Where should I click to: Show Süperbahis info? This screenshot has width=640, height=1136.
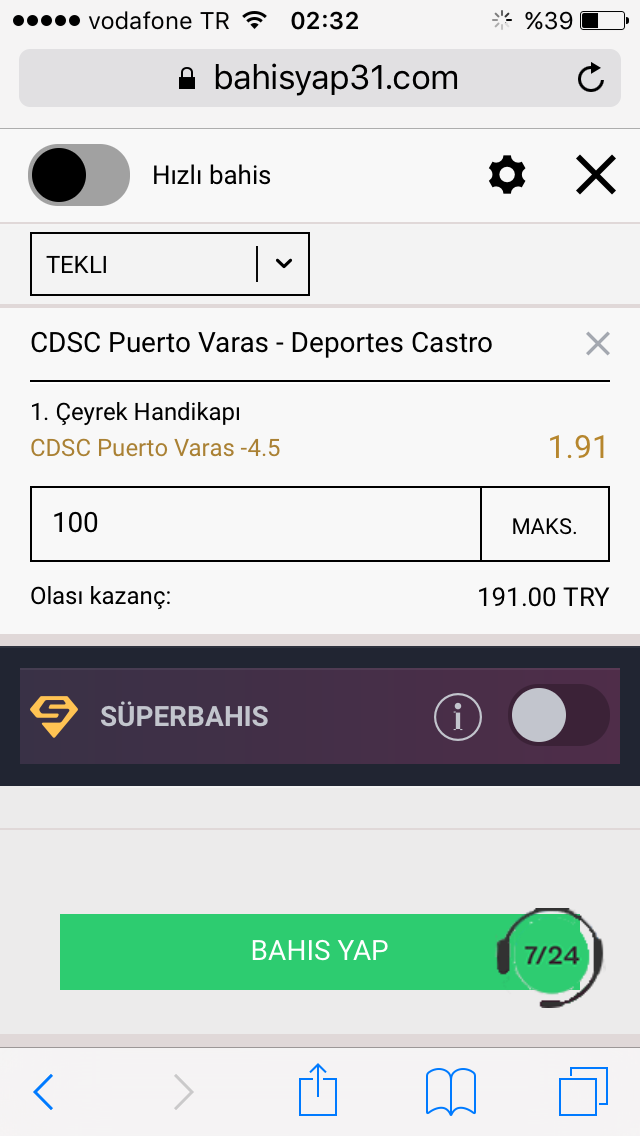pyautogui.click(x=457, y=717)
